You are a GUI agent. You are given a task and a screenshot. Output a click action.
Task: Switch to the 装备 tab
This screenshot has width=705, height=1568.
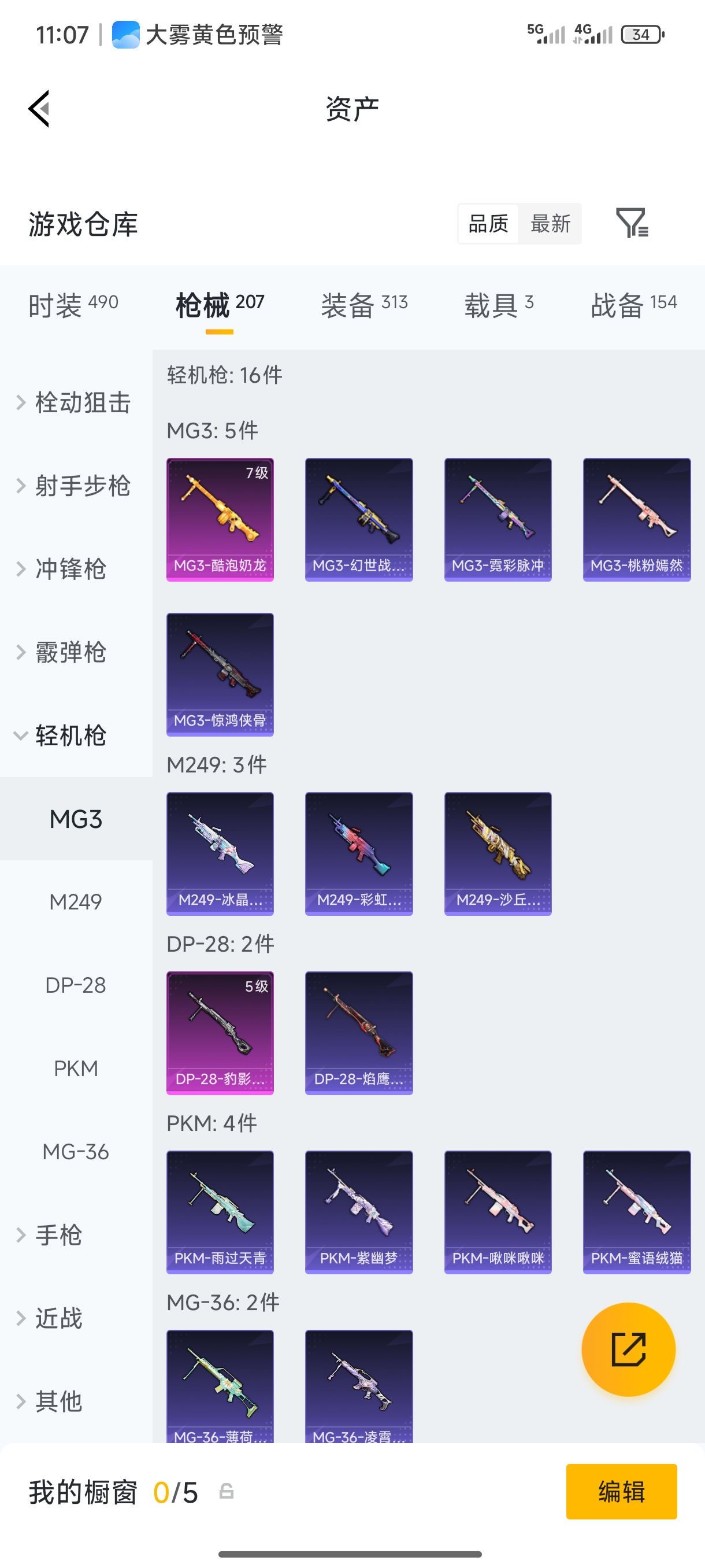[363, 304]
